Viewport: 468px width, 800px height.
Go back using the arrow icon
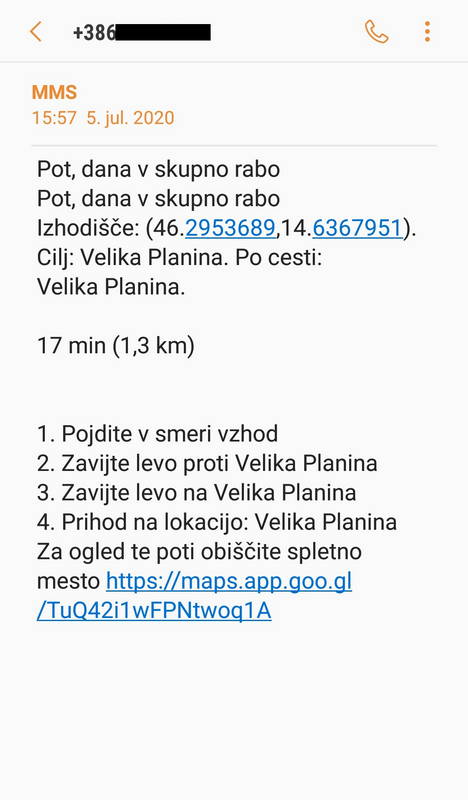(x=36, y=32)
